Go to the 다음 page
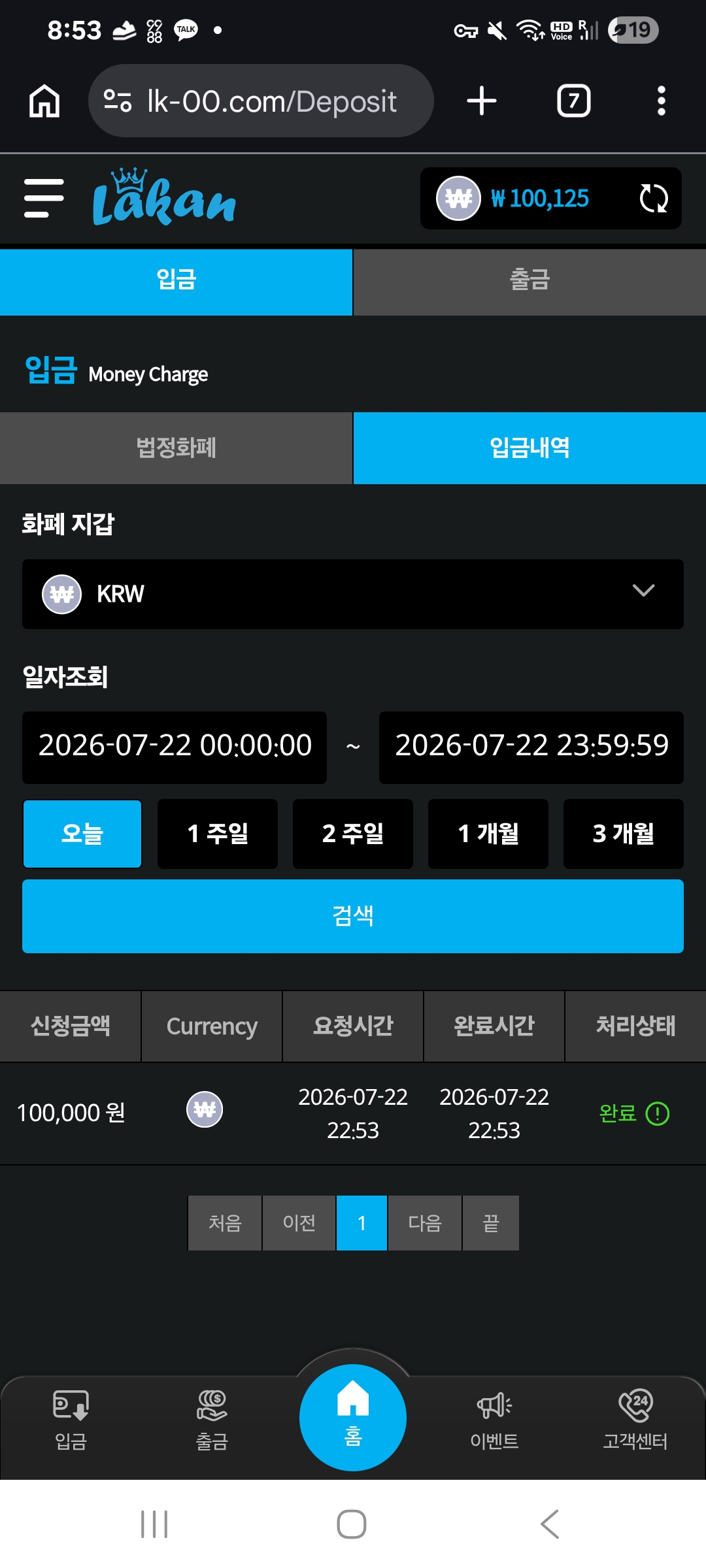This screenshot has height=1568, width=706. click(x=425, y=1223)
